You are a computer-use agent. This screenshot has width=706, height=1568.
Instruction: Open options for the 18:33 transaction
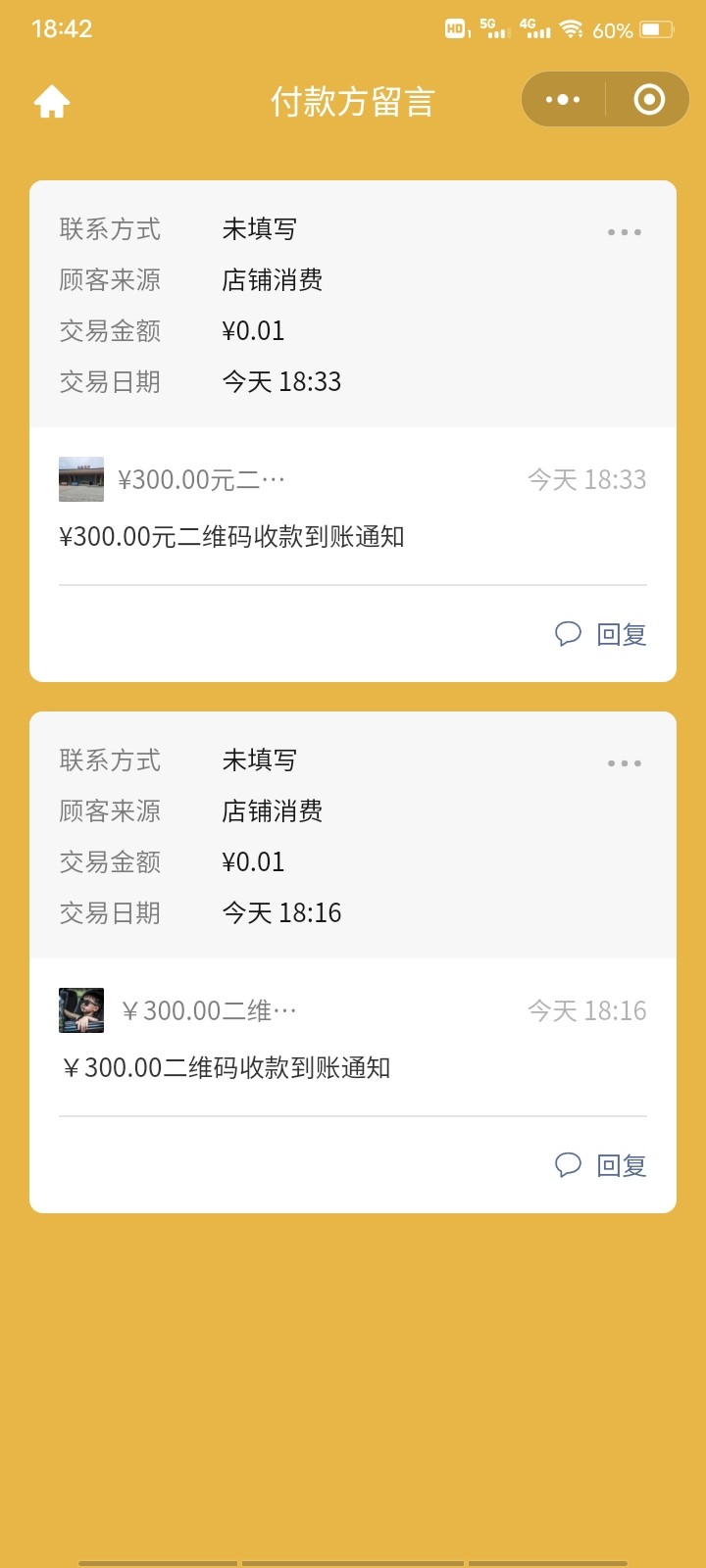[624, 232]
